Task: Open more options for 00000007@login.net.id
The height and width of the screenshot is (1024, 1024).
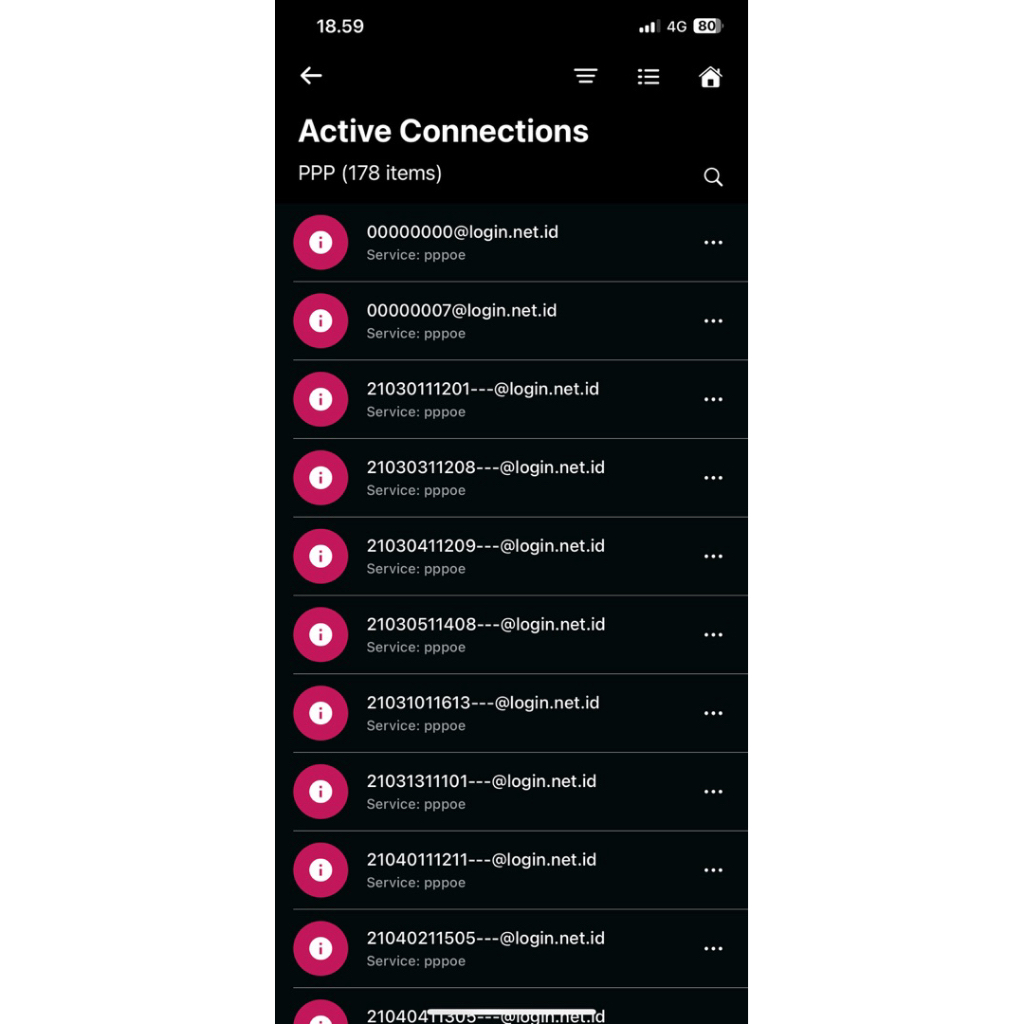Action: [x=713, y=321]
